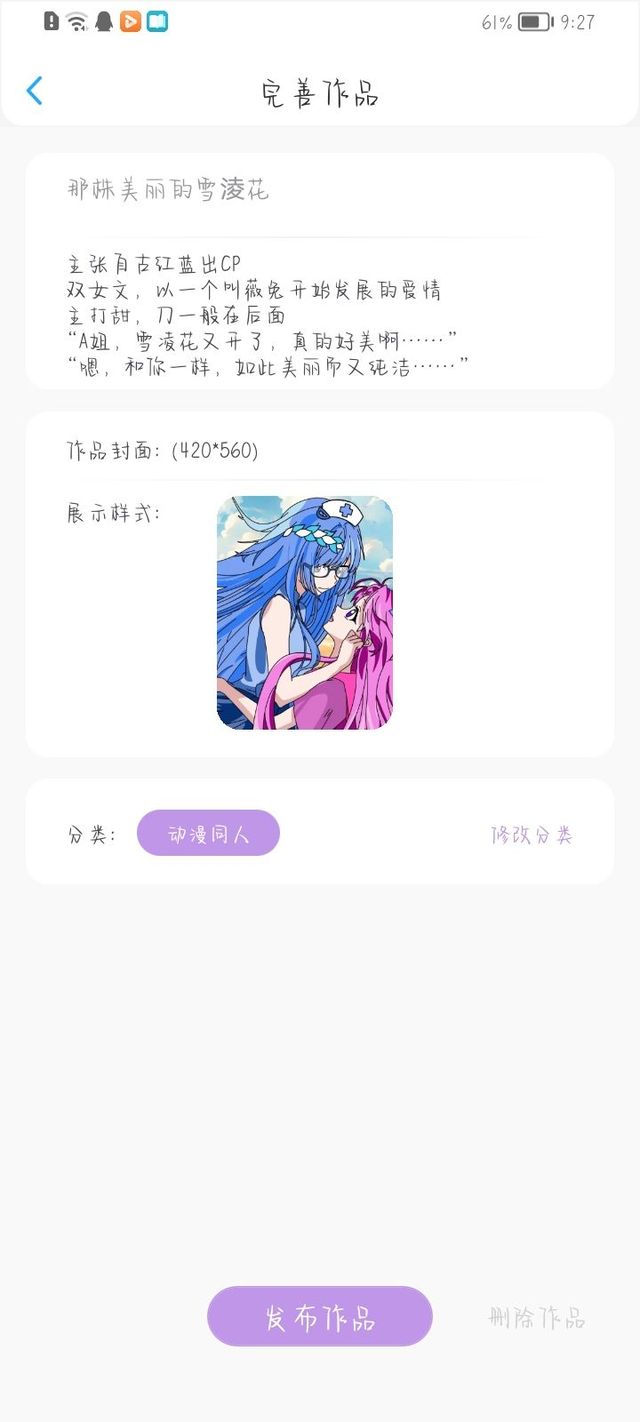This screenshot has width=640, height=1422.
Task: Go back using the top-left arrow
Action: [x=35, y=91]
